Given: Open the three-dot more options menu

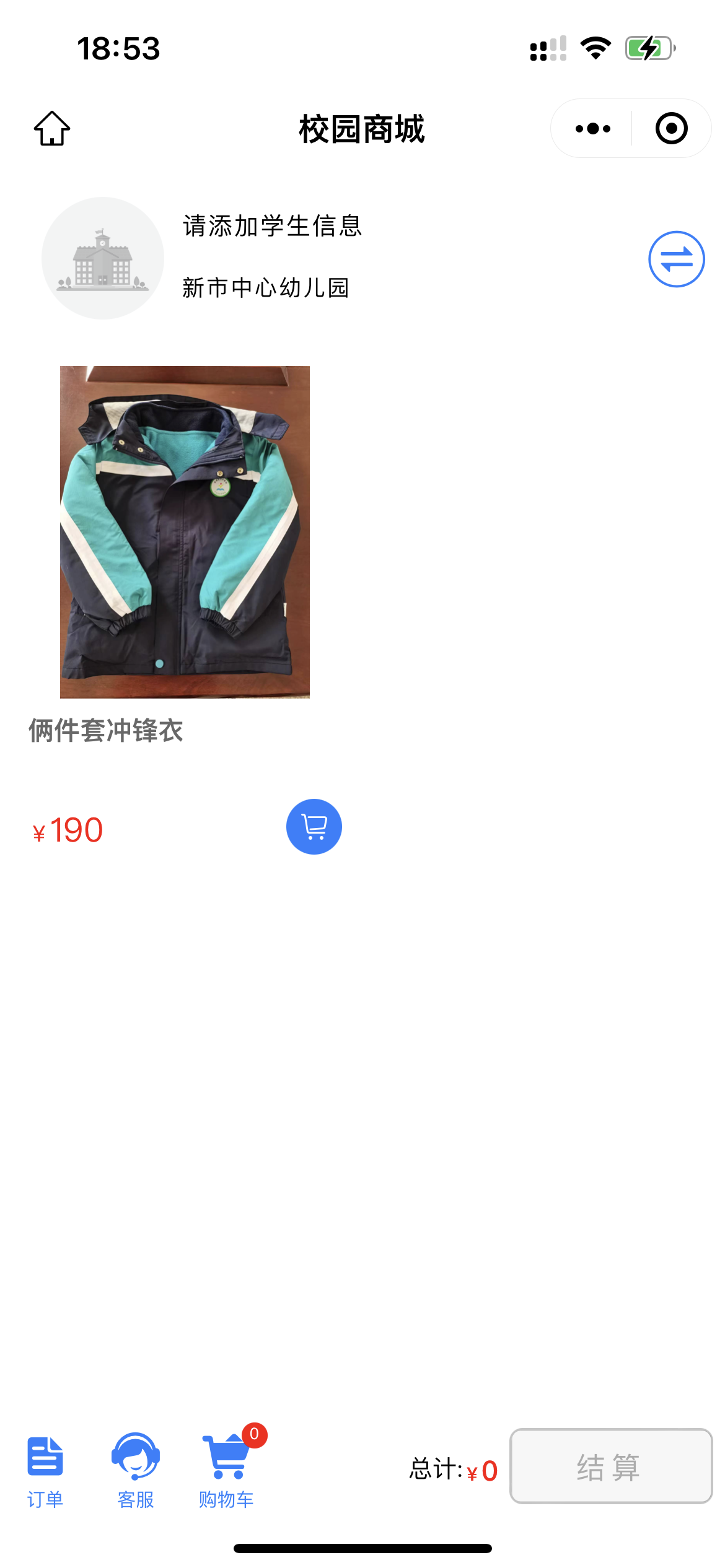Looking at the screenshot, I should pyautogui.click(x=592, y=129).
